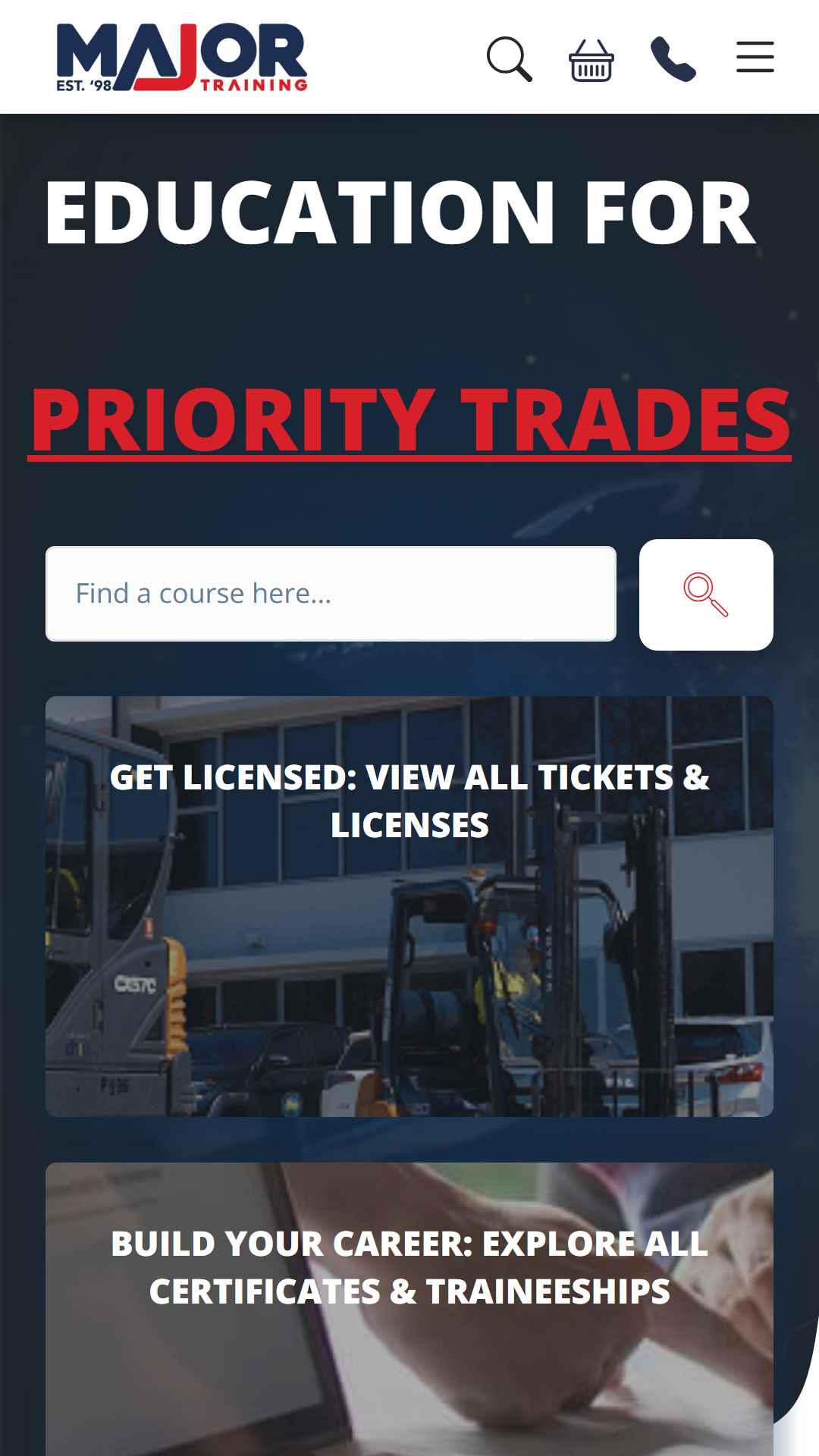Image resolution: width=819 pixels, height=1456 pixels.
Task: Go to Major Training home logo
Action: pos(182,57)
